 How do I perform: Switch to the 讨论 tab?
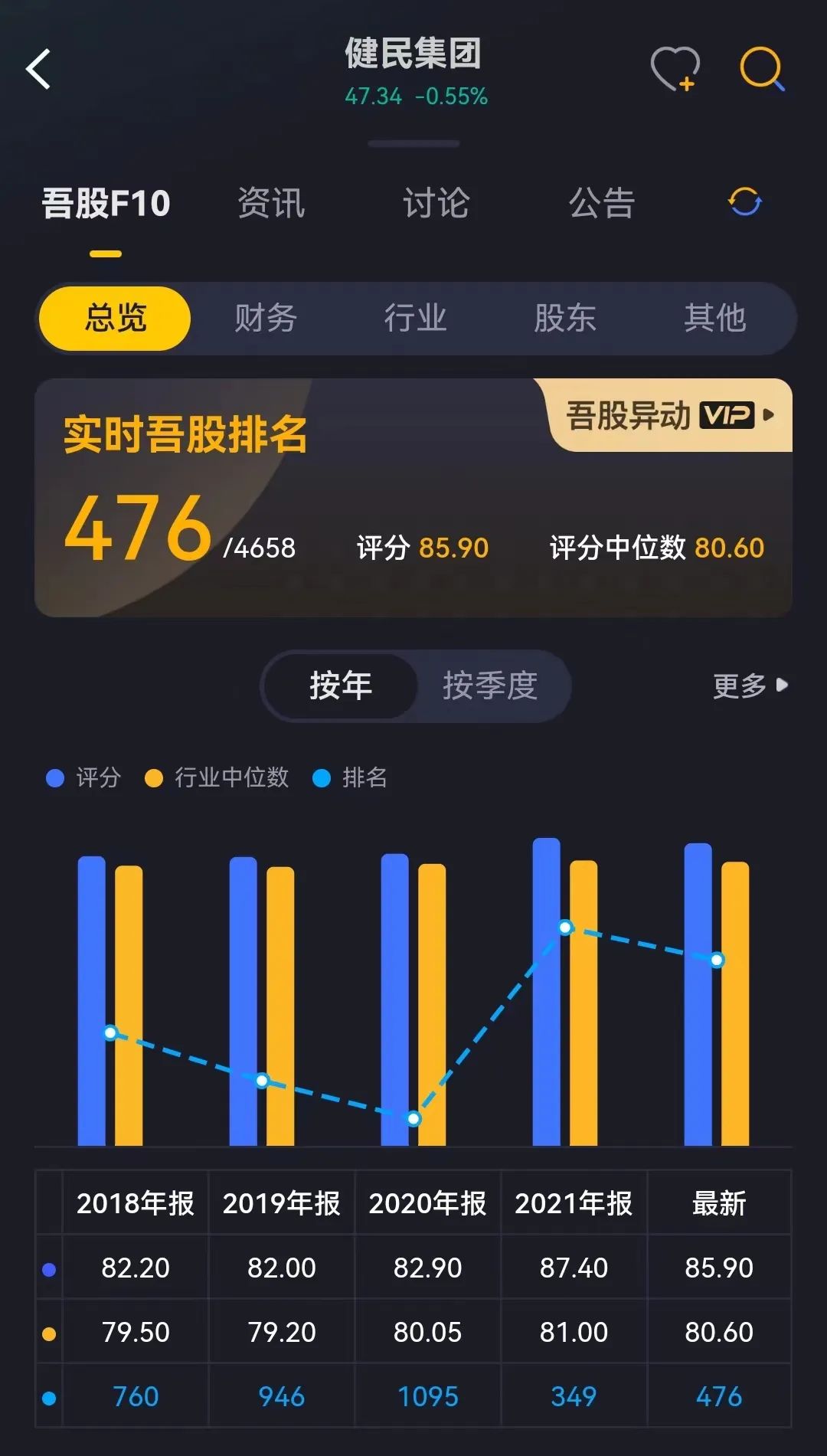coord(436,204)
